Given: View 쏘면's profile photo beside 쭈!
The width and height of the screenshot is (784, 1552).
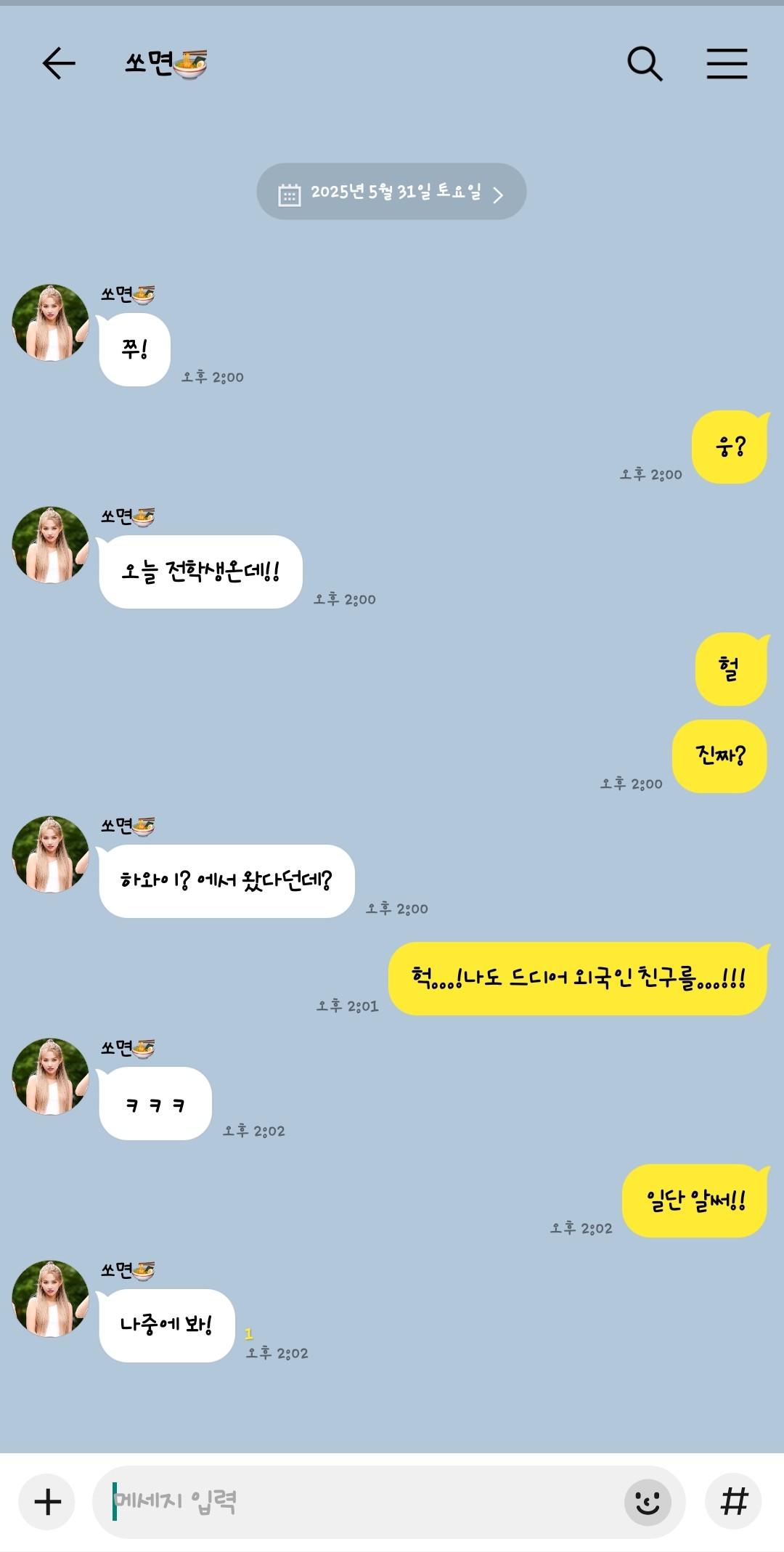Looking at the screenshot, I should (50, 323).
